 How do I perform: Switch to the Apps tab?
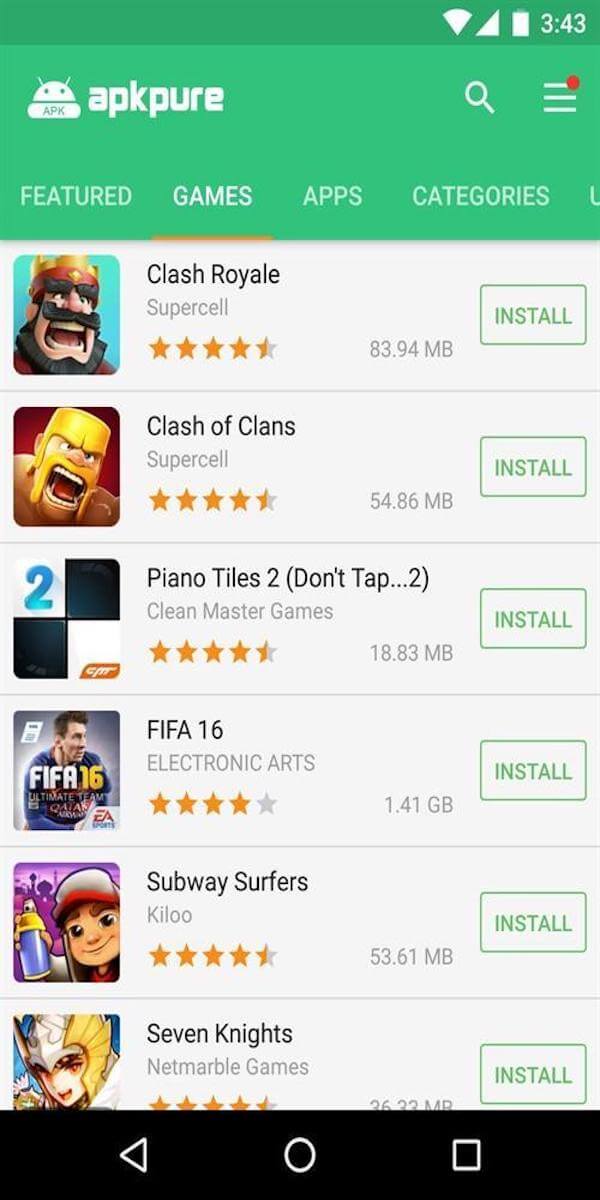(x=332, y=195)
